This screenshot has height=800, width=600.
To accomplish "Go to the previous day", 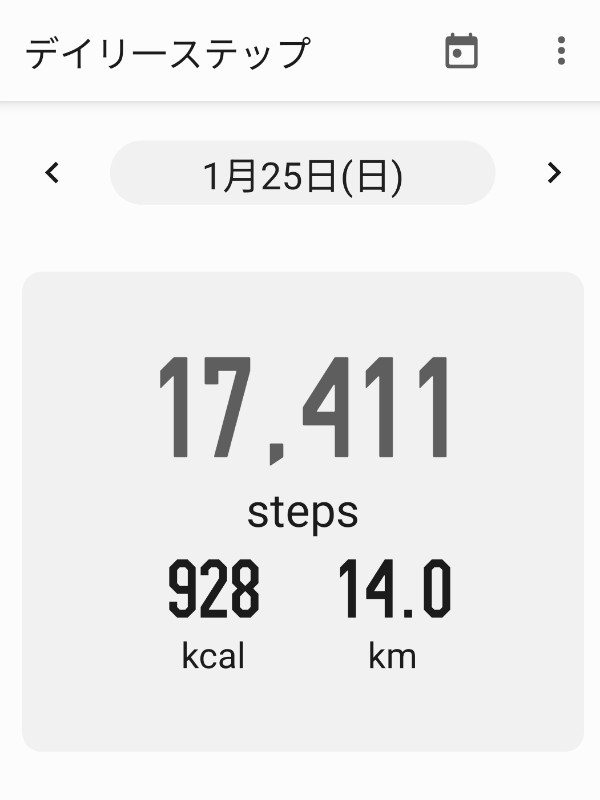I will click(53, 173).
